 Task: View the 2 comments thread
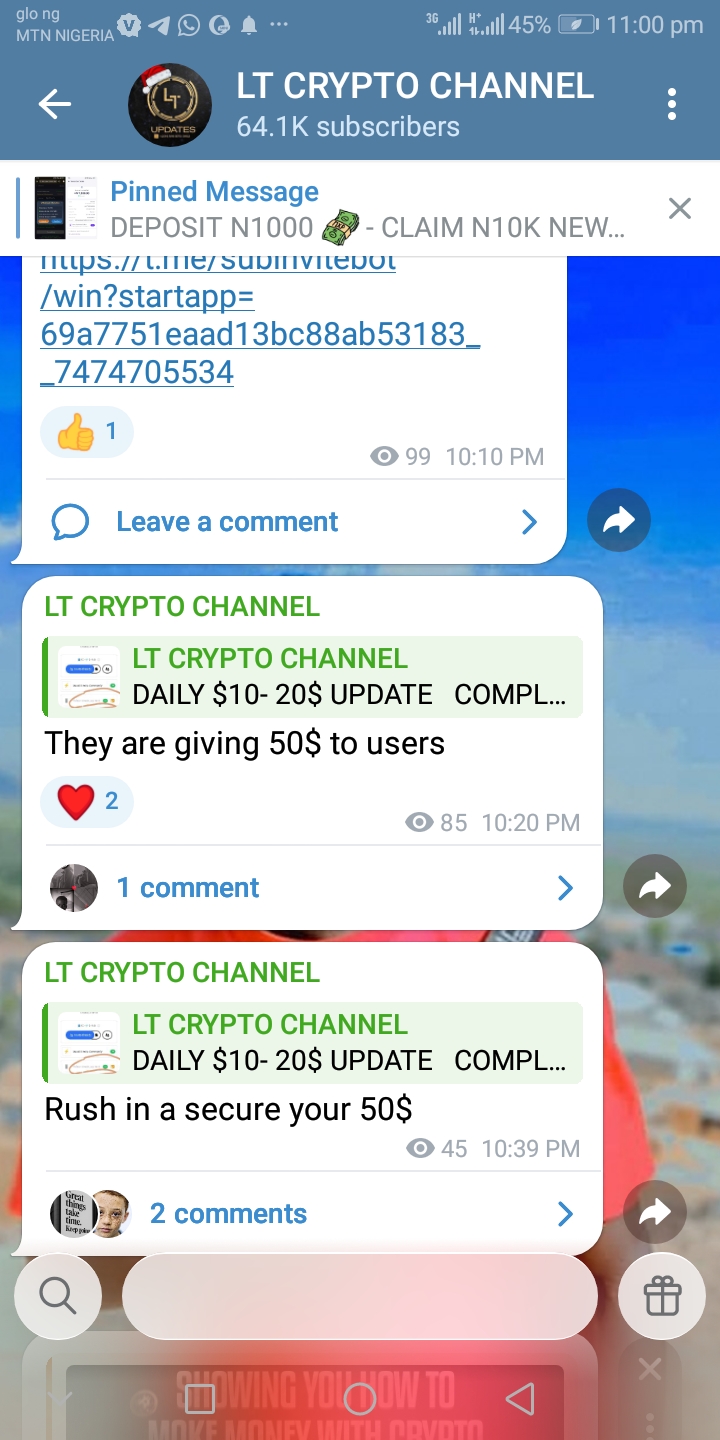tap(312, 1213)
